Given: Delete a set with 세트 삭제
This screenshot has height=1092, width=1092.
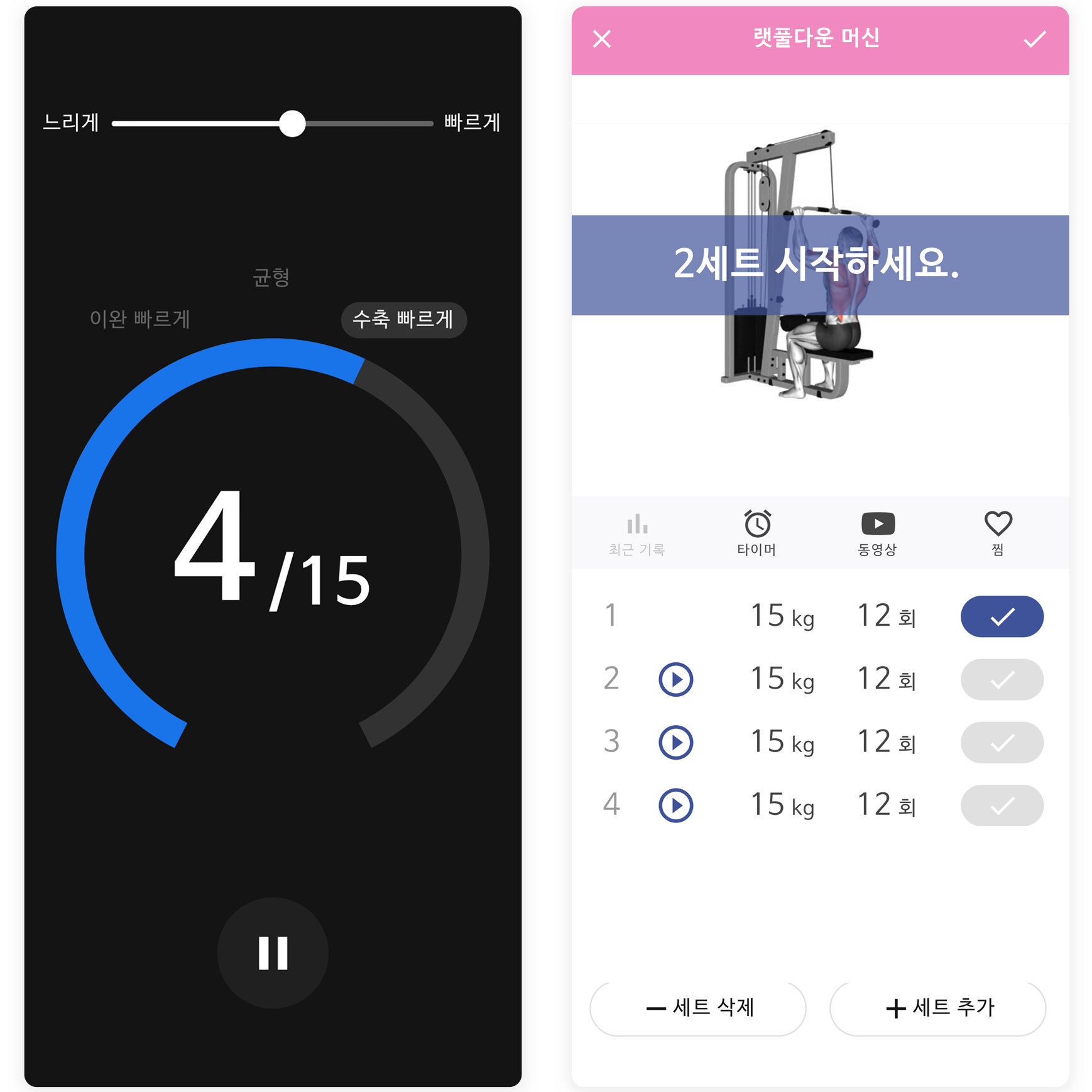Looking at the screenshot, I should [698, 1008].
